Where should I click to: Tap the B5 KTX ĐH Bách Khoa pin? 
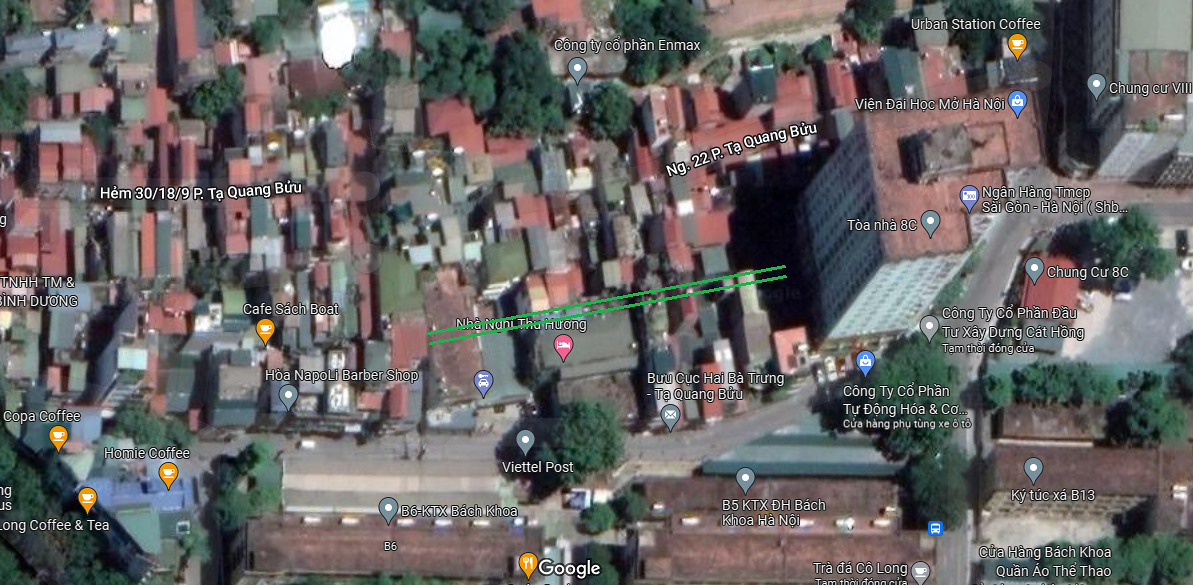tap(745, 480)
